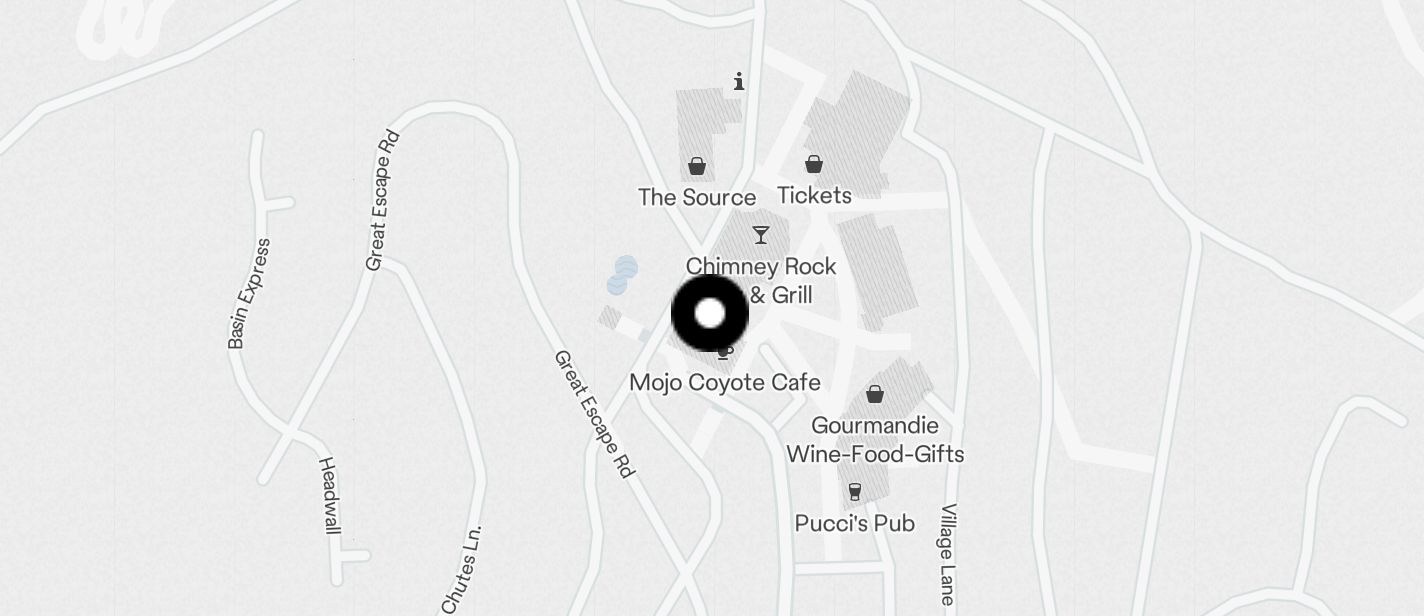Select Chimney Rock & Grill bar marker
Image resolution: width=1424 pixels, height=616 pixels.
(x=761, y=235)
